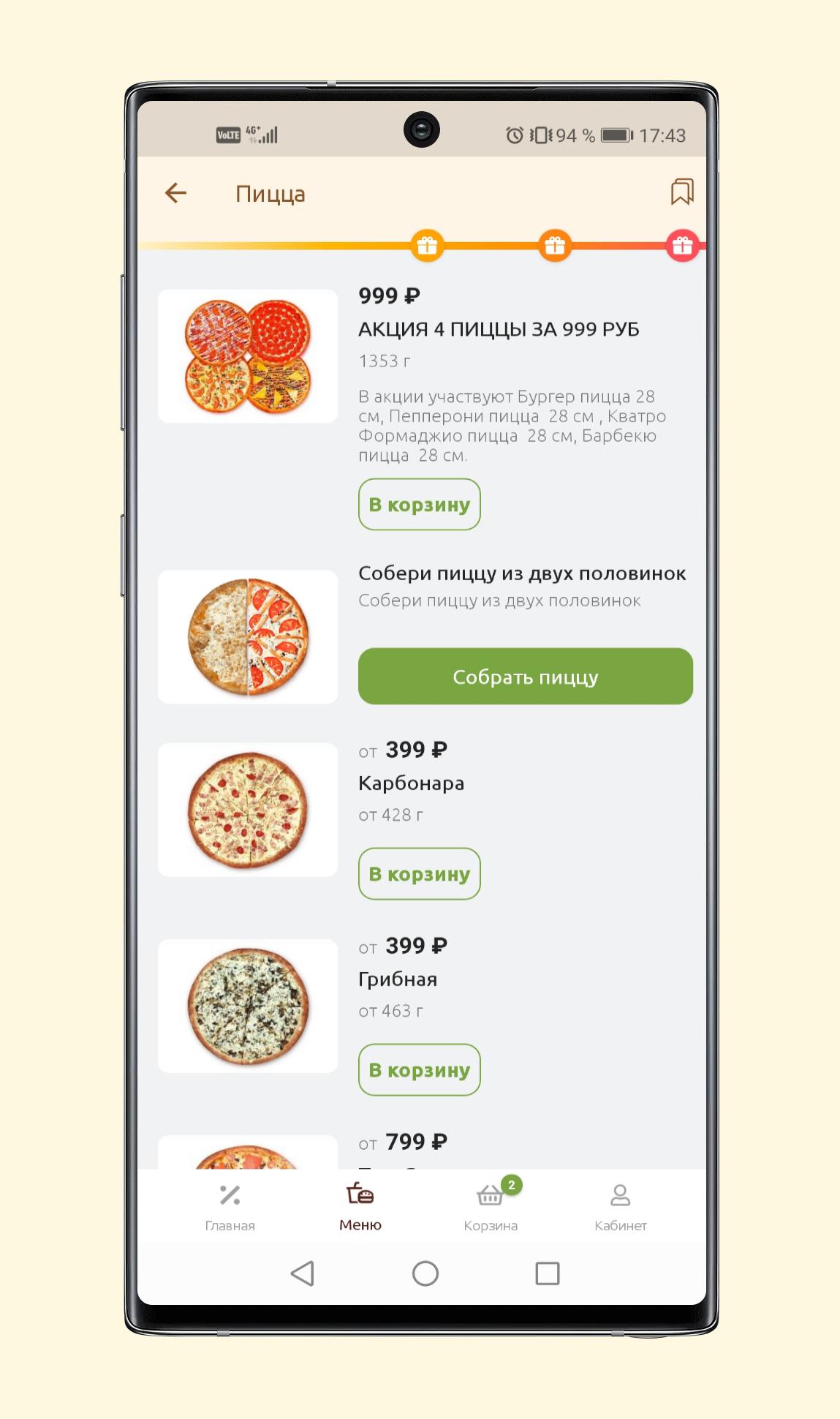Image resolution: width=840 pixels, height=1419 pixels.
Task: Tap the red gift icon on the progress bar
Action: click(682, 246)
